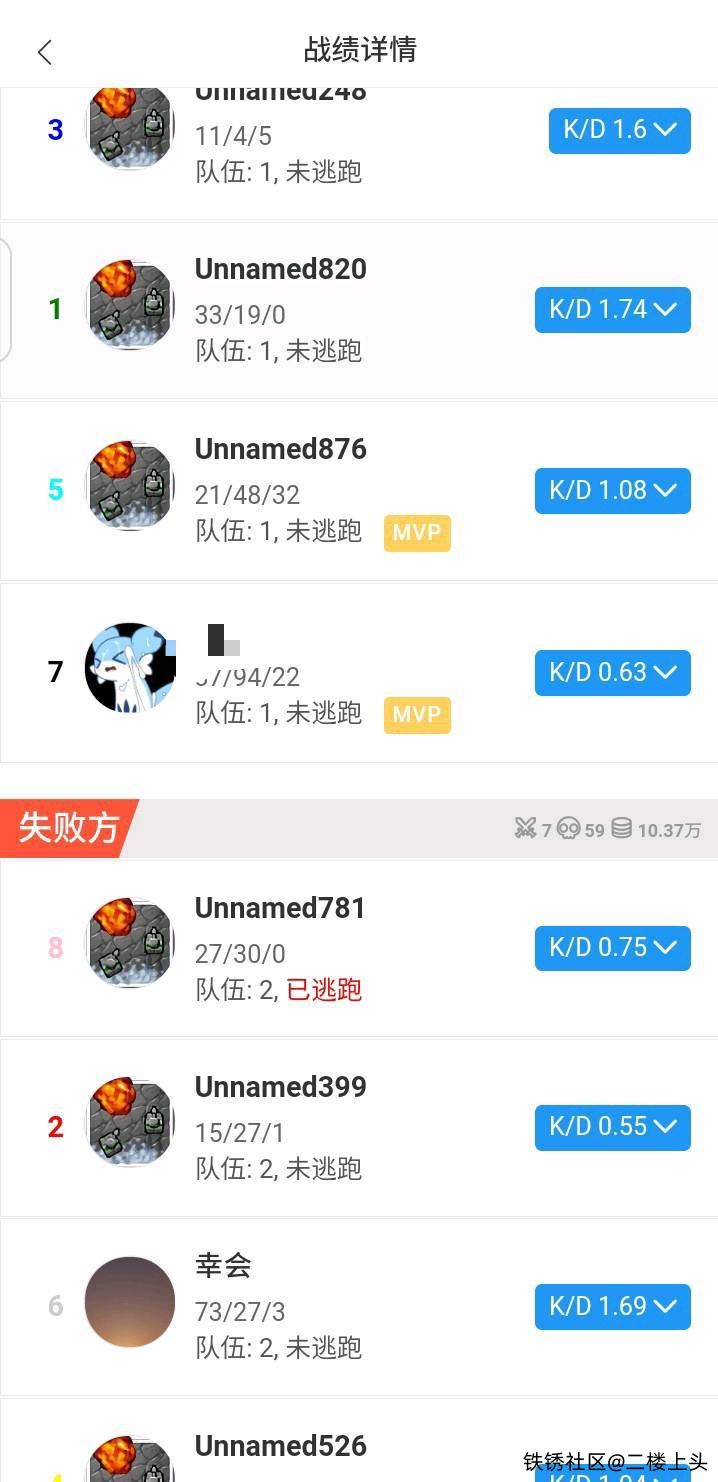
Task: Expand K/D 1.08 for Unnamed876
Action: pos(612,491)
